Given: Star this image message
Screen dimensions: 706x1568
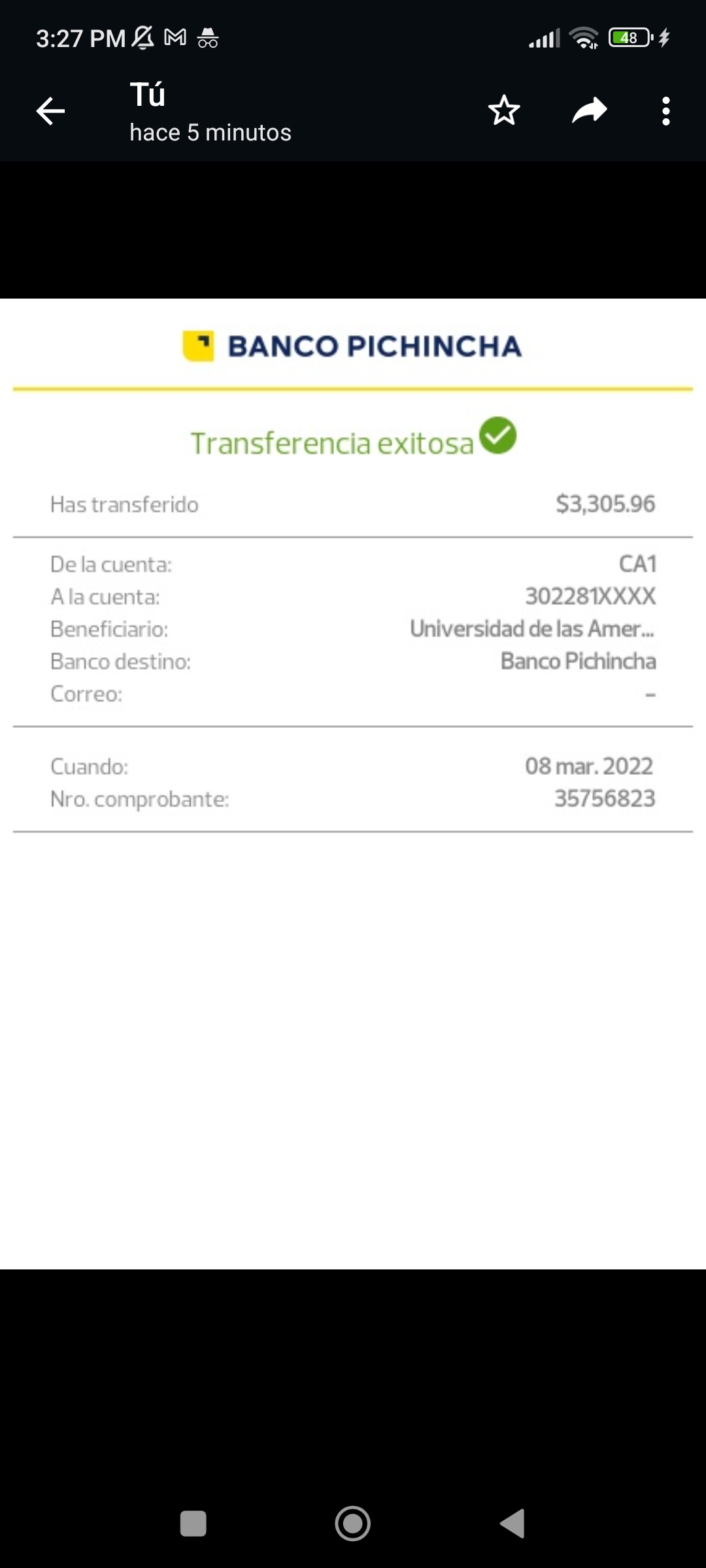Looking at the screenshot, I should click(x=504, y=110).
